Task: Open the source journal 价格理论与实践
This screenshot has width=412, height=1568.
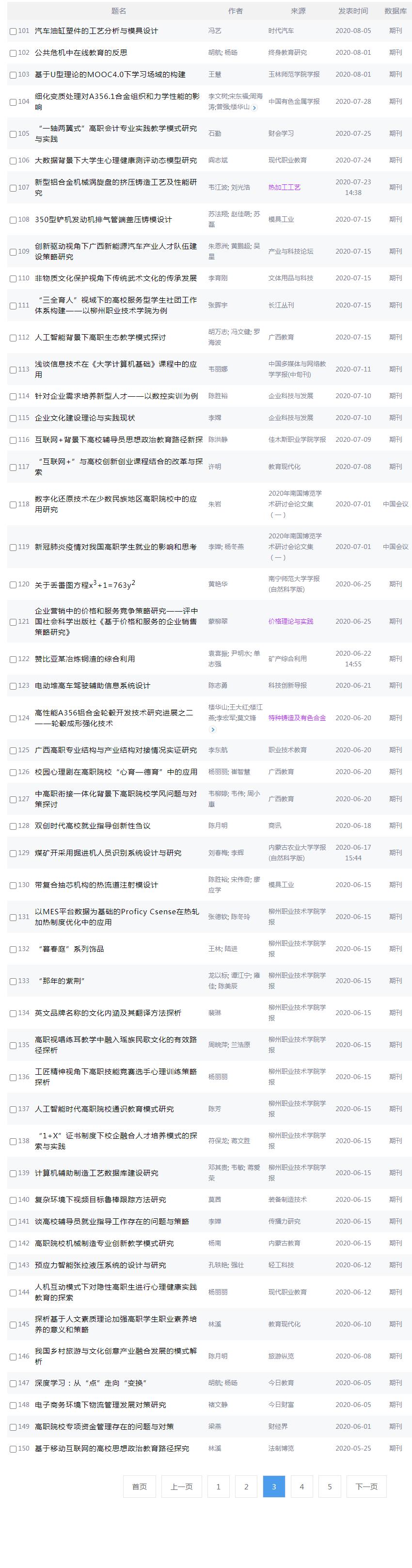Action: click(x=290, y=621)
